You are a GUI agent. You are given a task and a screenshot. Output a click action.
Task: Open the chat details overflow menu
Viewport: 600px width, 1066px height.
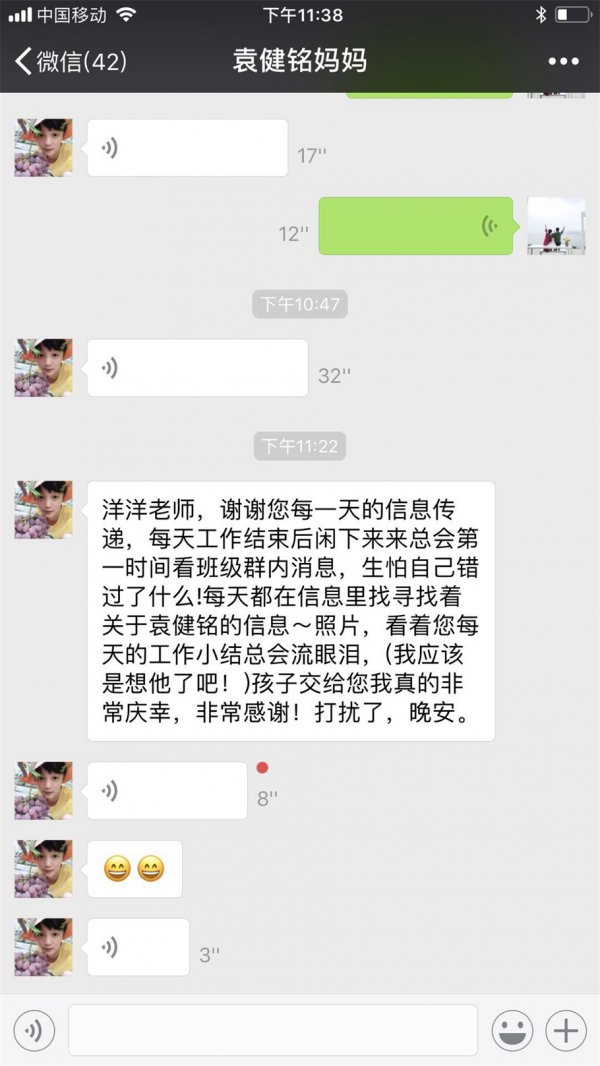[563, 61]
